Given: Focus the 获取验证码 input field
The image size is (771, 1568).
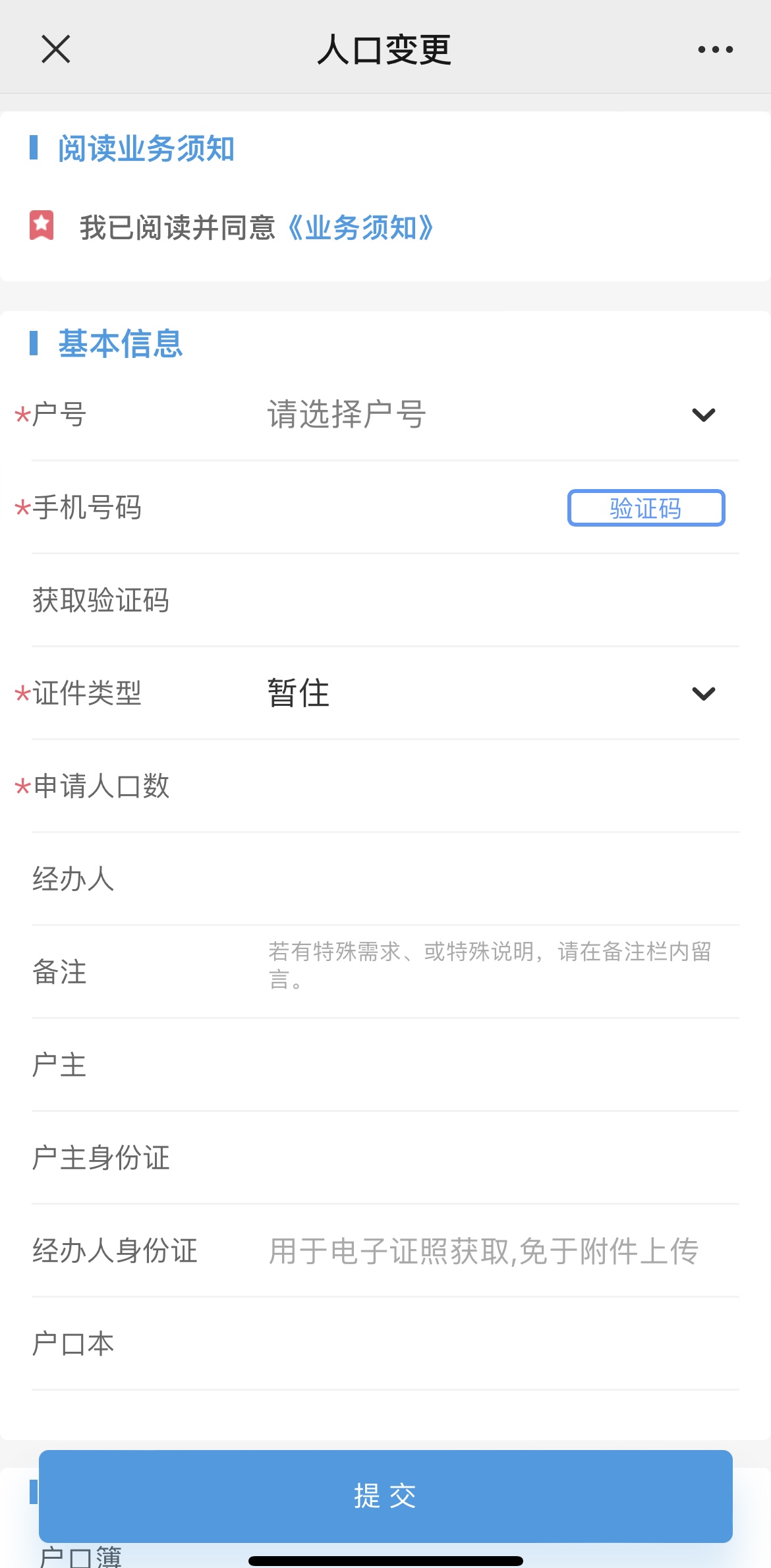Looking at the screenshot, I should (x=488, y=600).
